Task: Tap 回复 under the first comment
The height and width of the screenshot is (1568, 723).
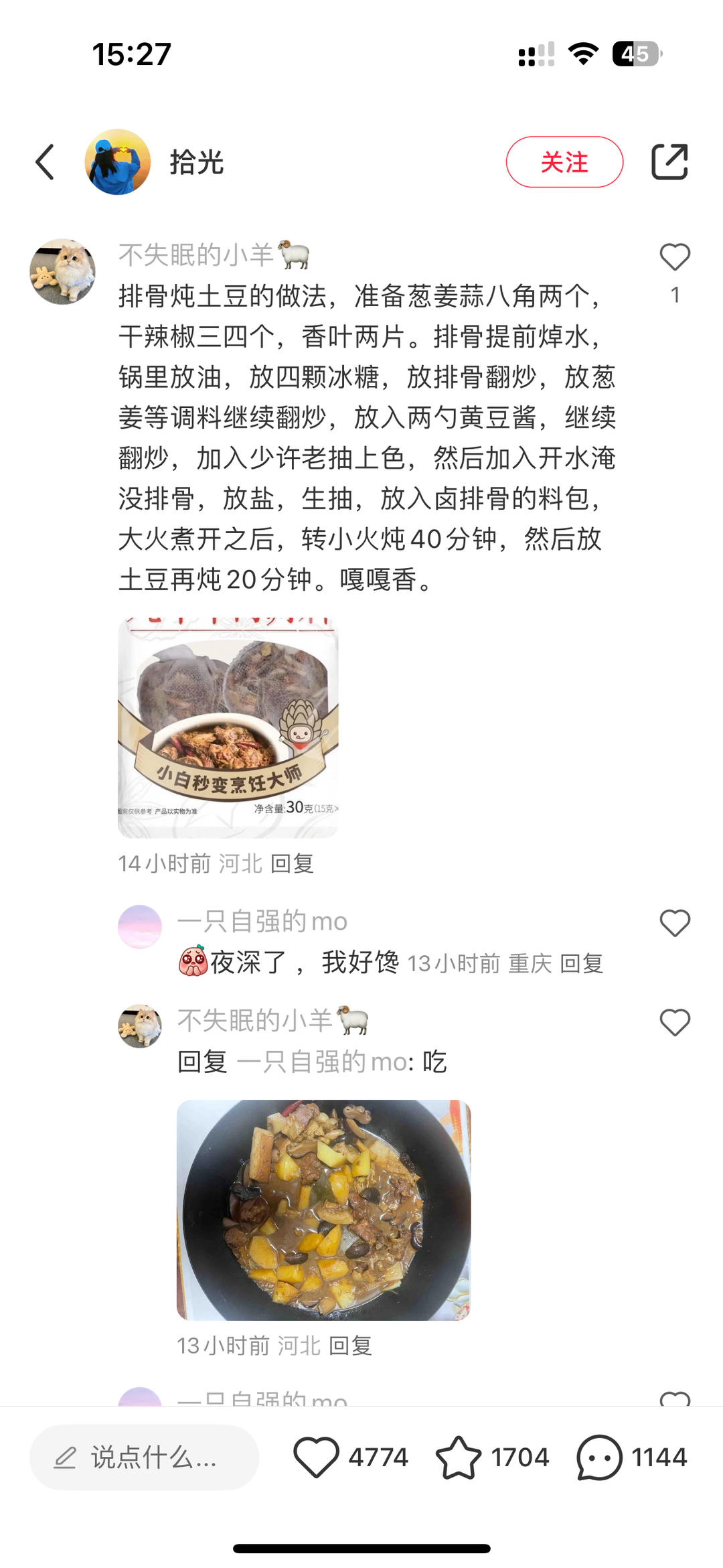Action: (x=293, y=864)
